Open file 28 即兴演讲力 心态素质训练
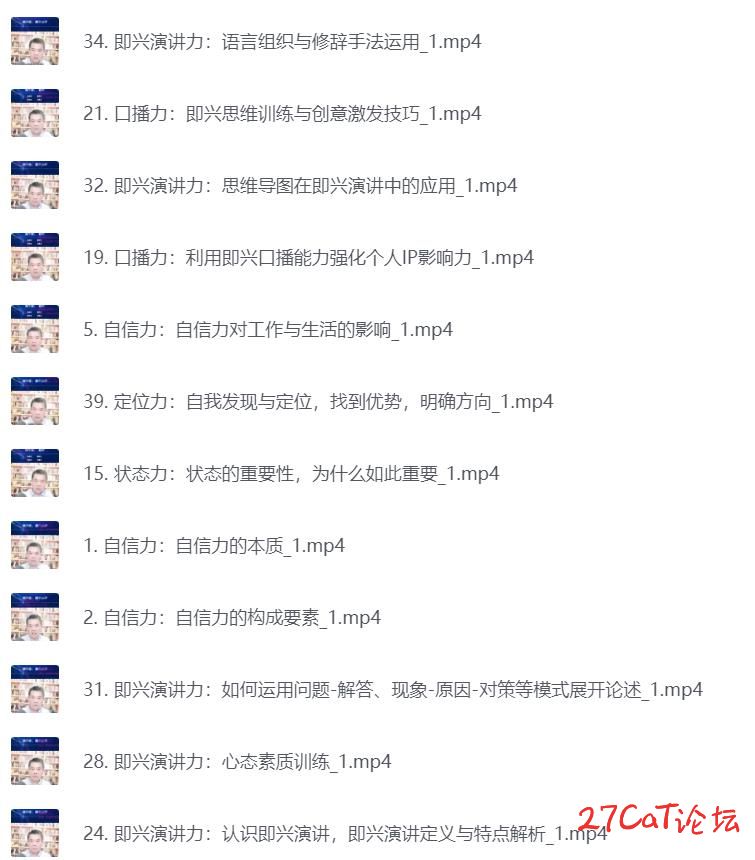Screen dimensions: 755x860 tap(237, 762)
